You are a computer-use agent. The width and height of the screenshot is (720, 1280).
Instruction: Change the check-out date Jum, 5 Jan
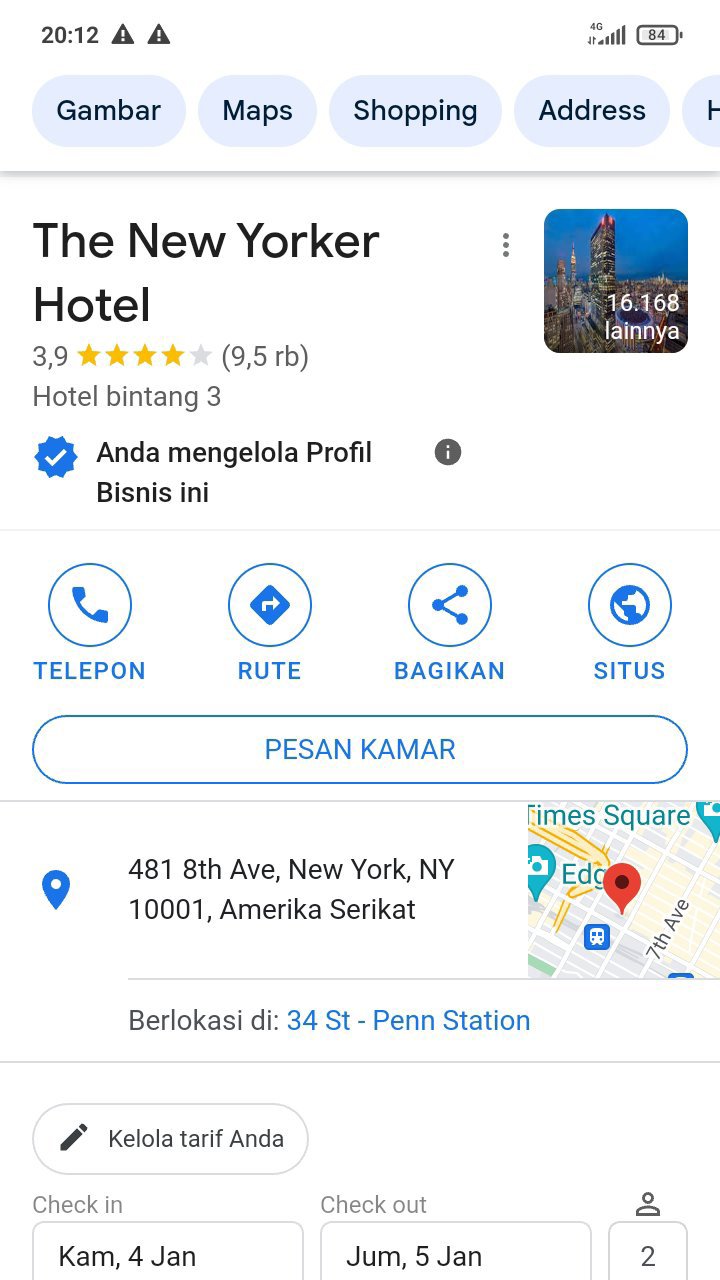(x=455, y=1254)
